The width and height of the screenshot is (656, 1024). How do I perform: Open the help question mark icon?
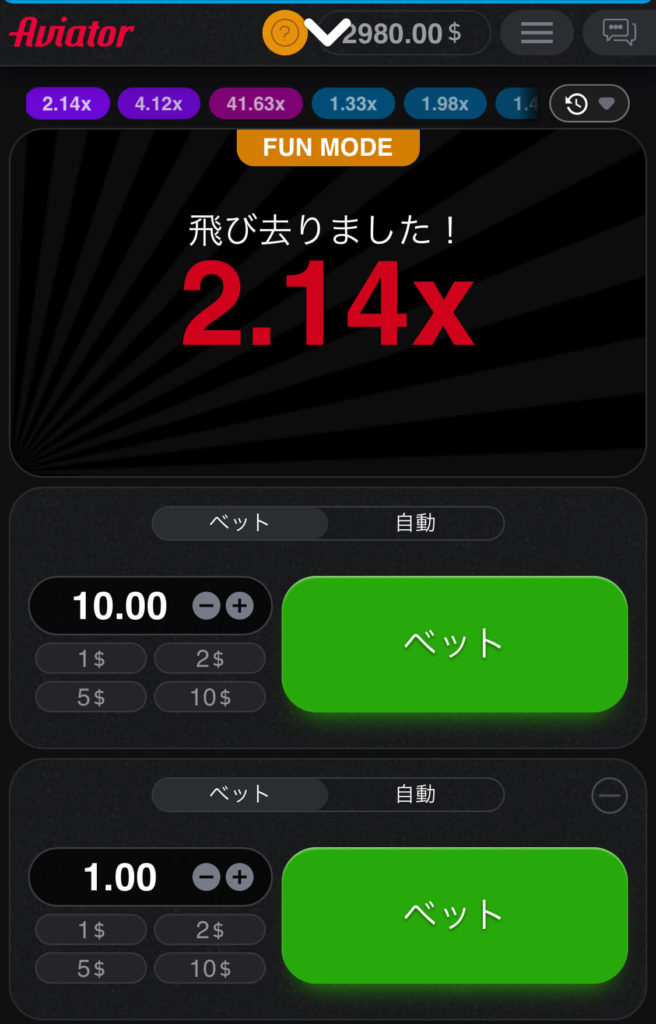(284, 34)
